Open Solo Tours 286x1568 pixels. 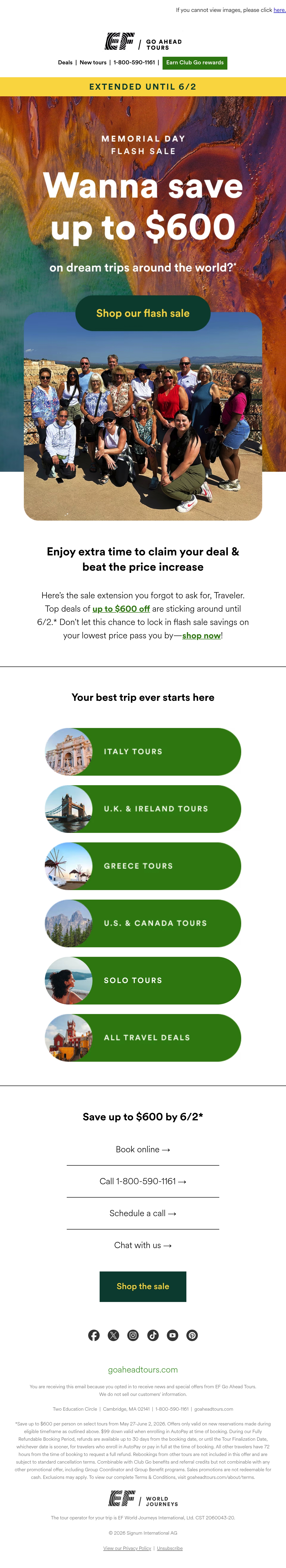pyautogui.click(x=143, y=981)
